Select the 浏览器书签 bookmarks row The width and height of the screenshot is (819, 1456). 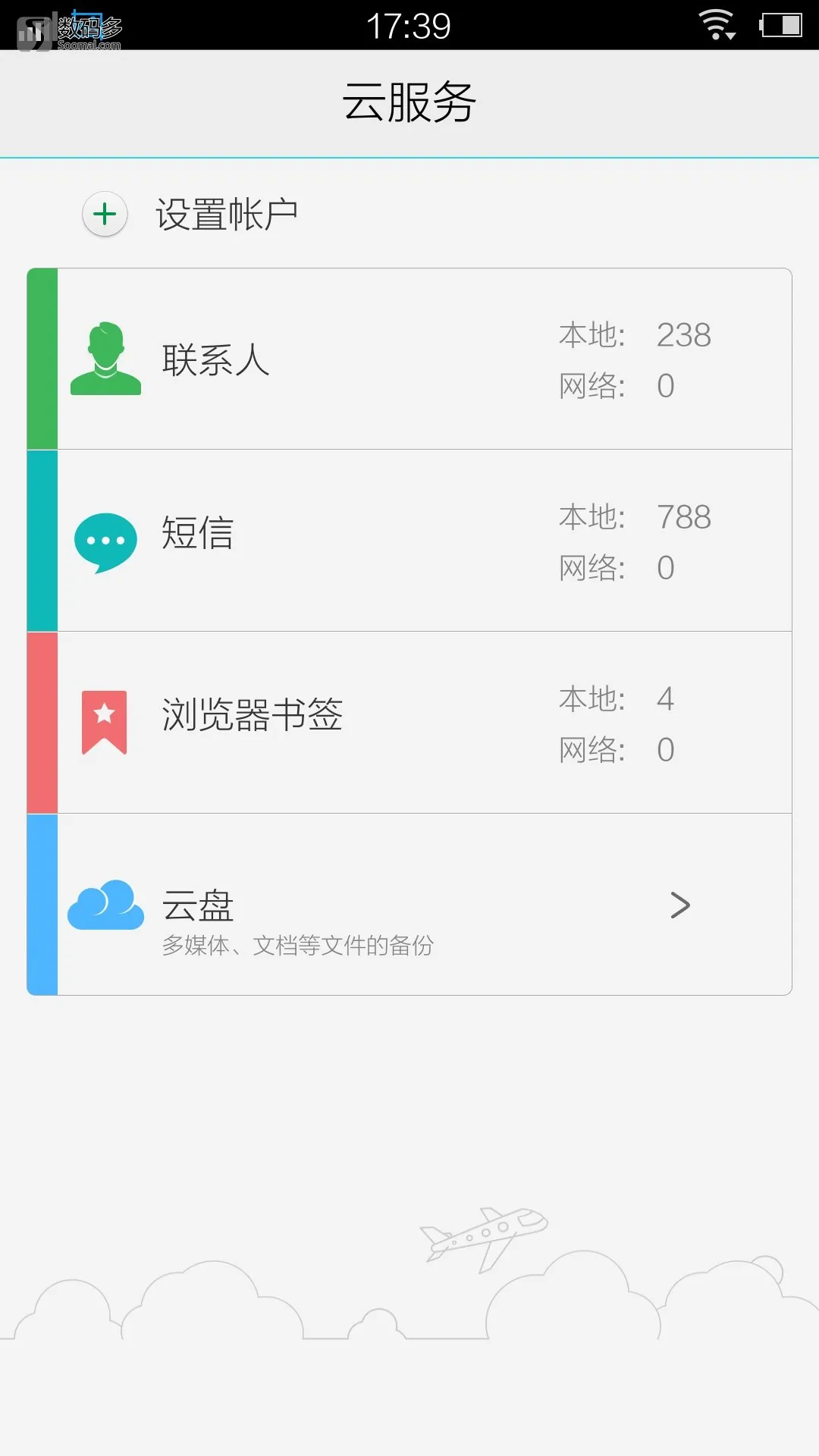[x=409, y=722]
